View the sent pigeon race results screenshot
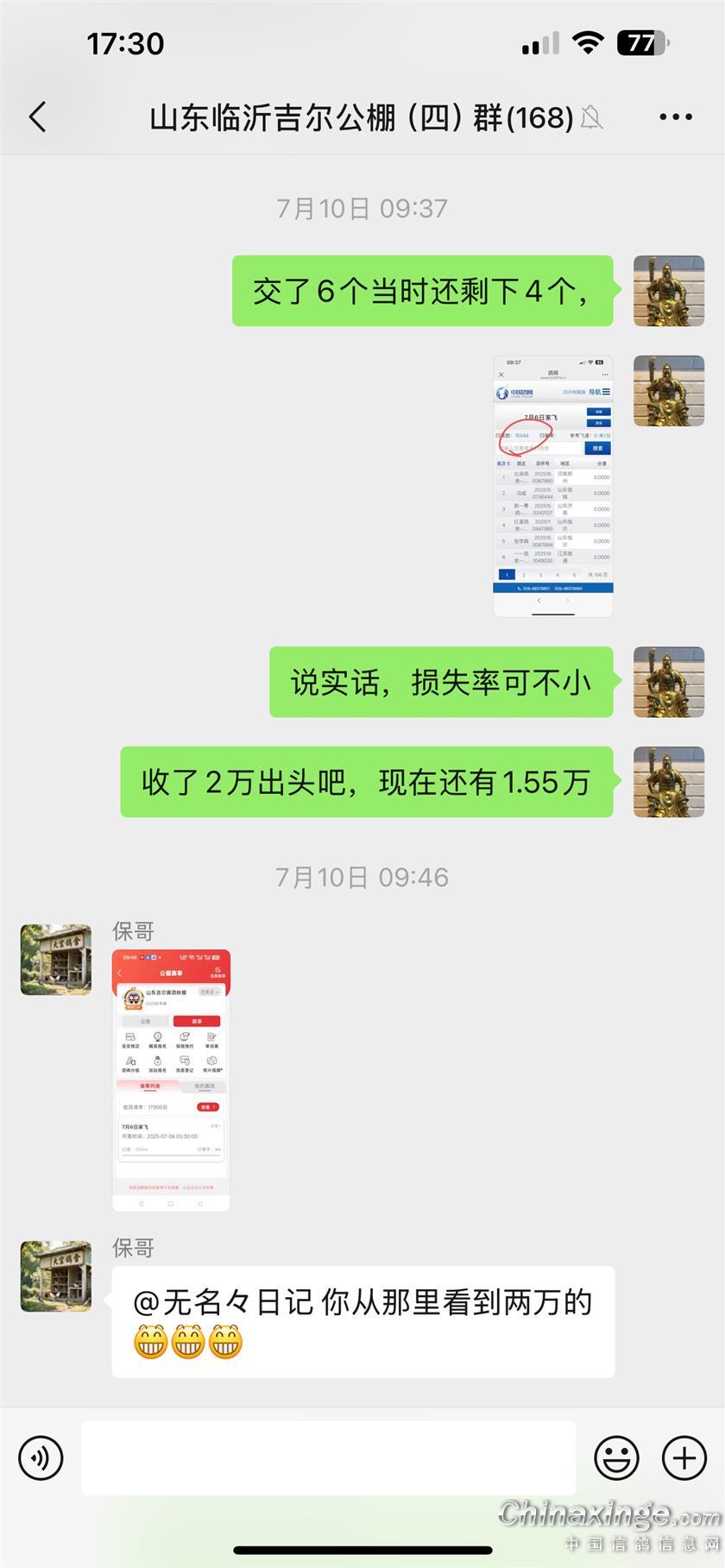The width and height of the screenshot is (725, 1568). pos(552,486)
